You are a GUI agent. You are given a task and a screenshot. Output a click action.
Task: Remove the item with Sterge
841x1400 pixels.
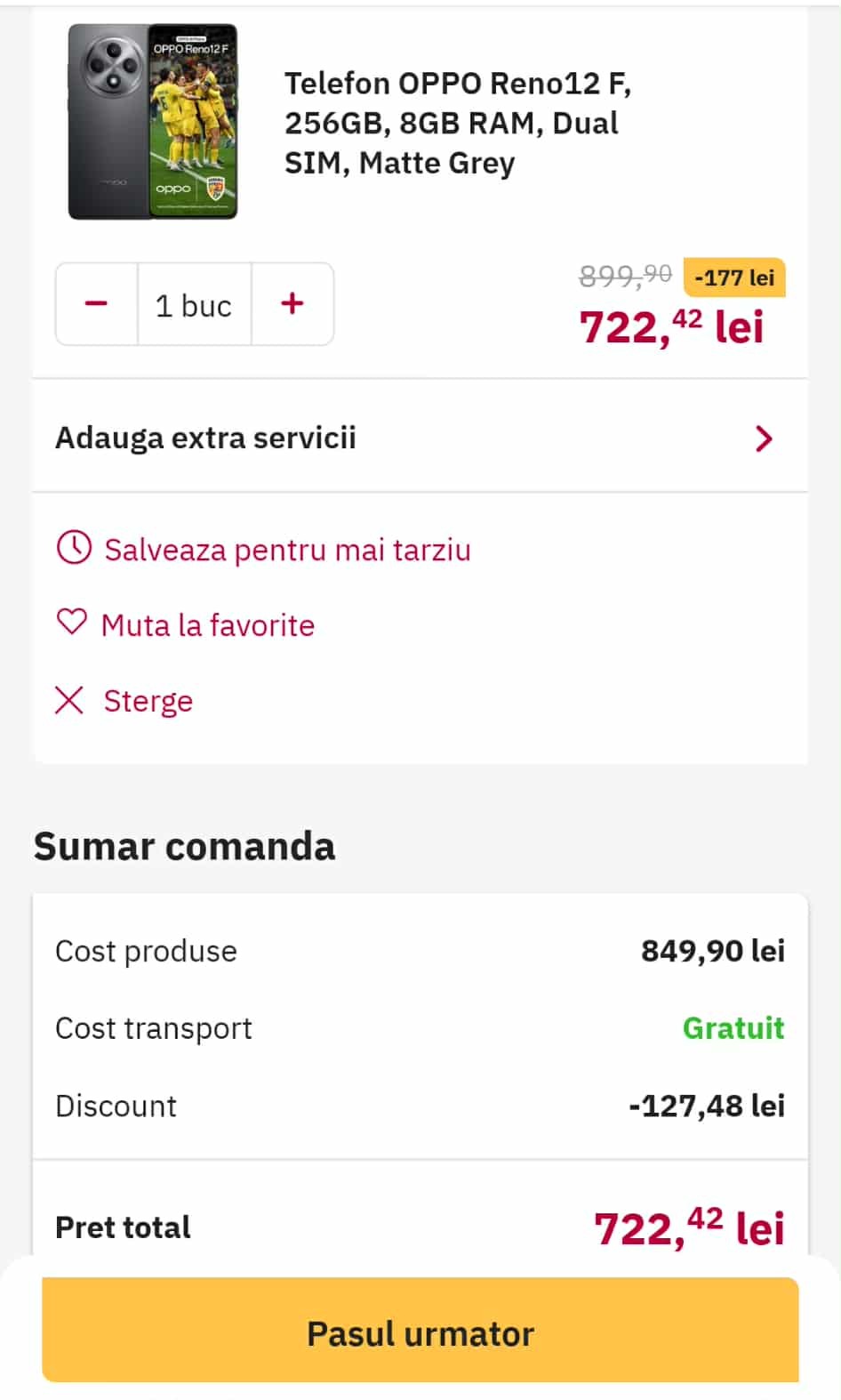click(x=147, y=701)
